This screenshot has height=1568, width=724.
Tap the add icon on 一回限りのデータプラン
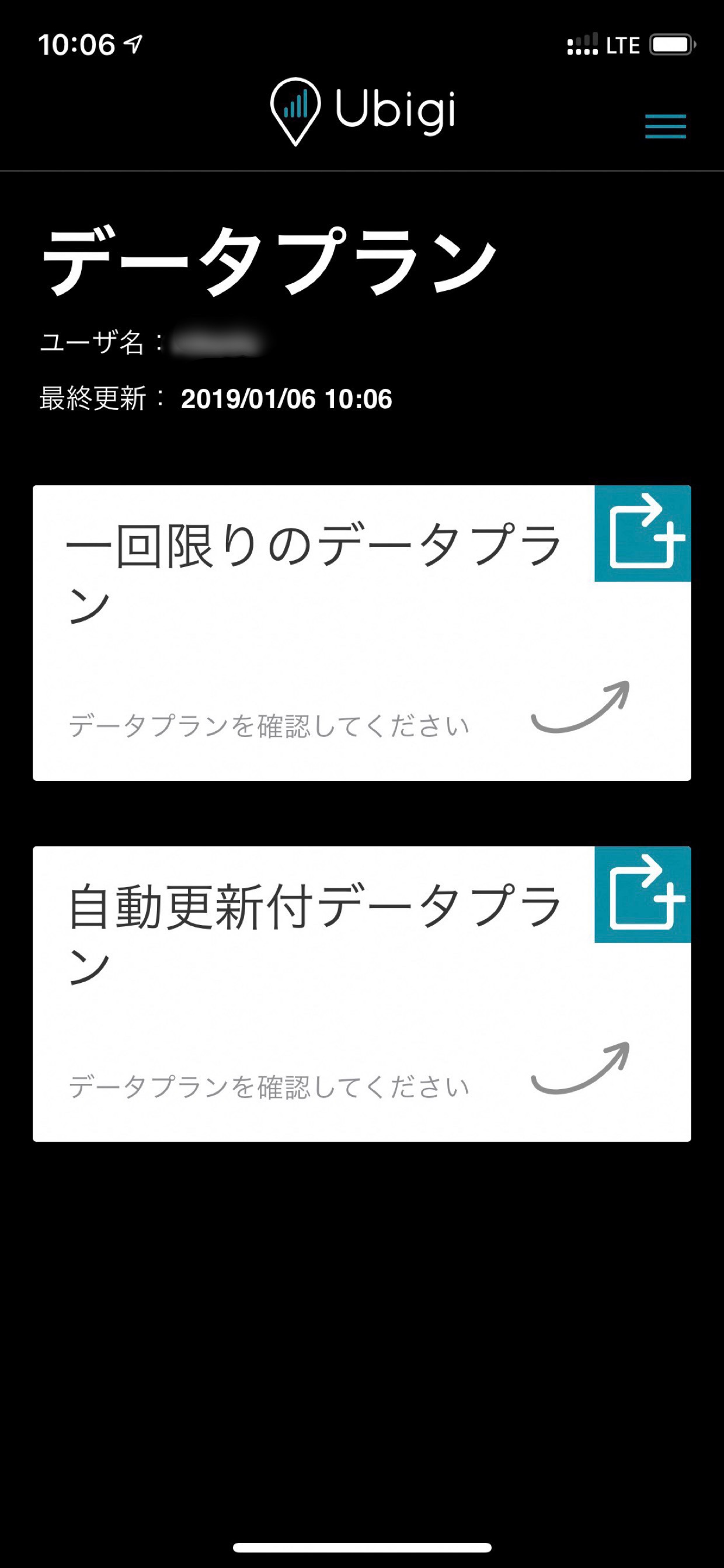pyautogui.click(x=643, y=533)
